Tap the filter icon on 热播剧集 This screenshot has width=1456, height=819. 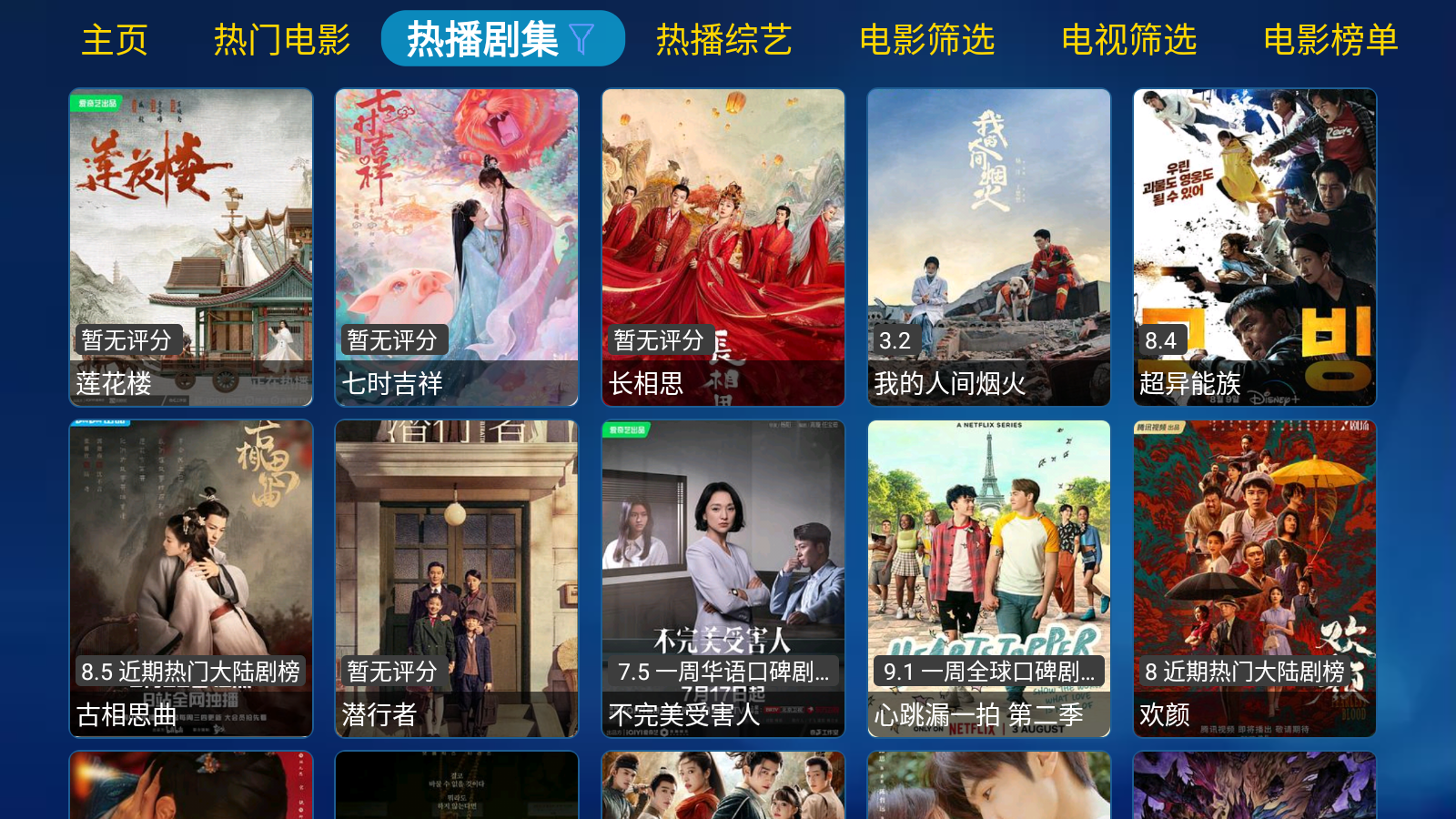(581, 39)
